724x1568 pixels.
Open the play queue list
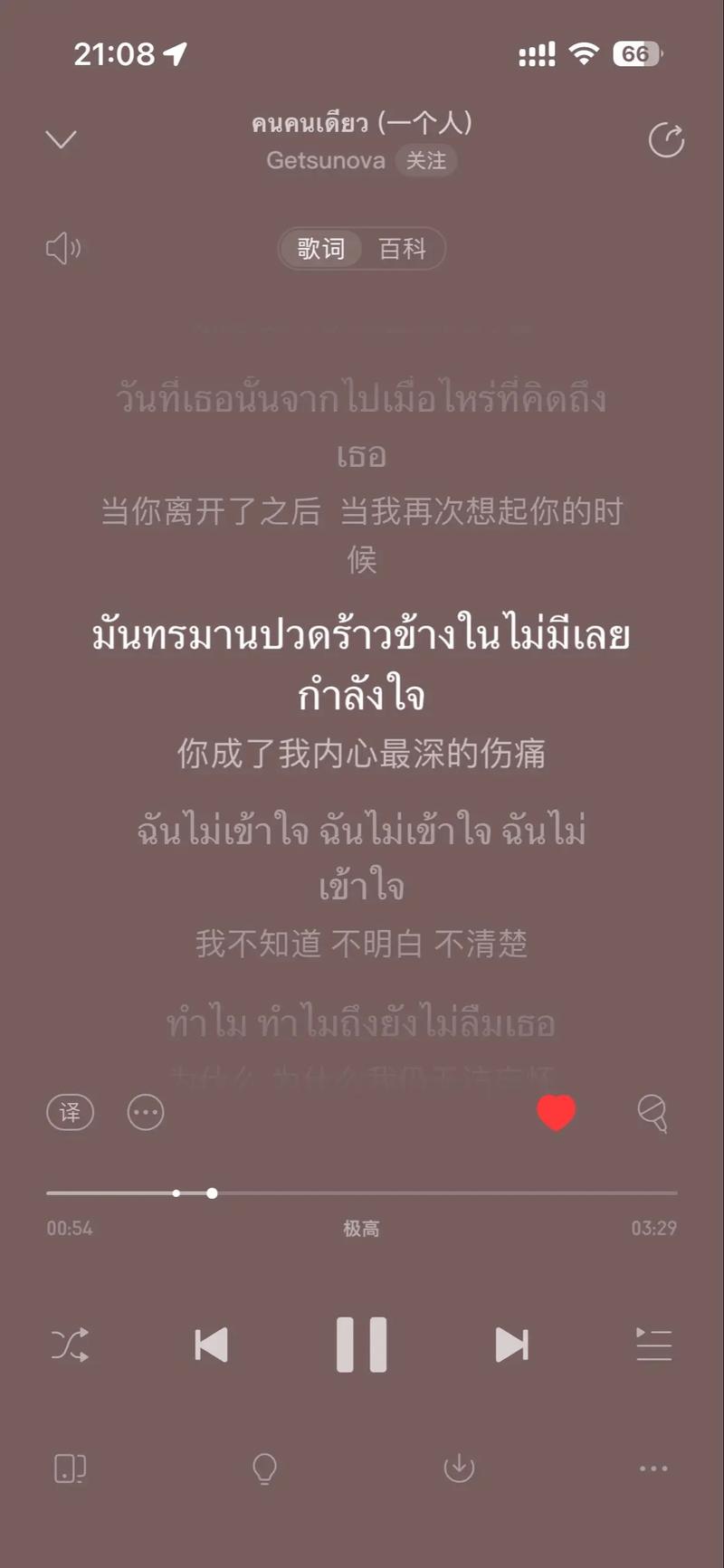pyautogui.click(x=653, y=1345)
